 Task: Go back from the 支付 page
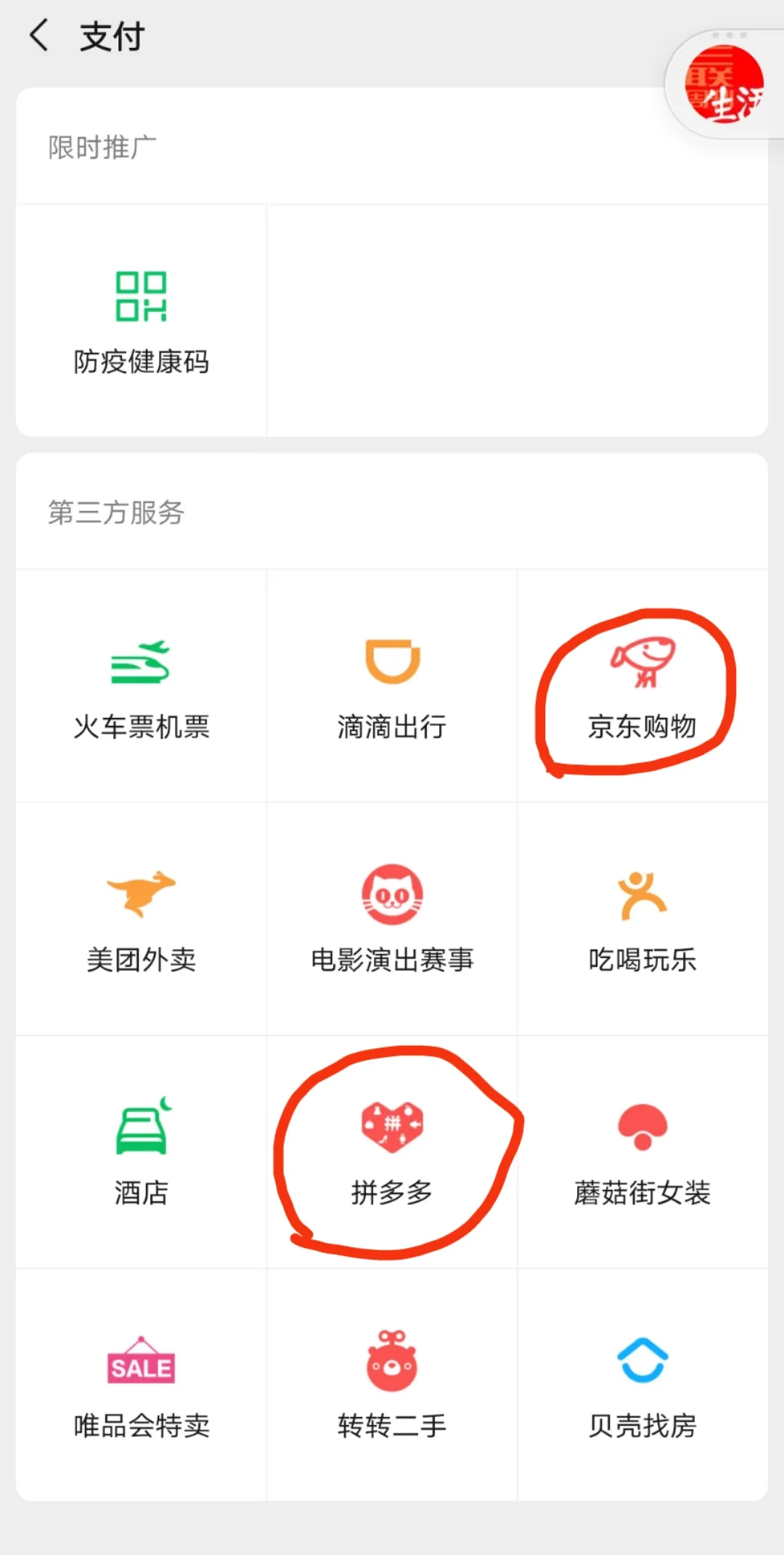tap(39, 35)
